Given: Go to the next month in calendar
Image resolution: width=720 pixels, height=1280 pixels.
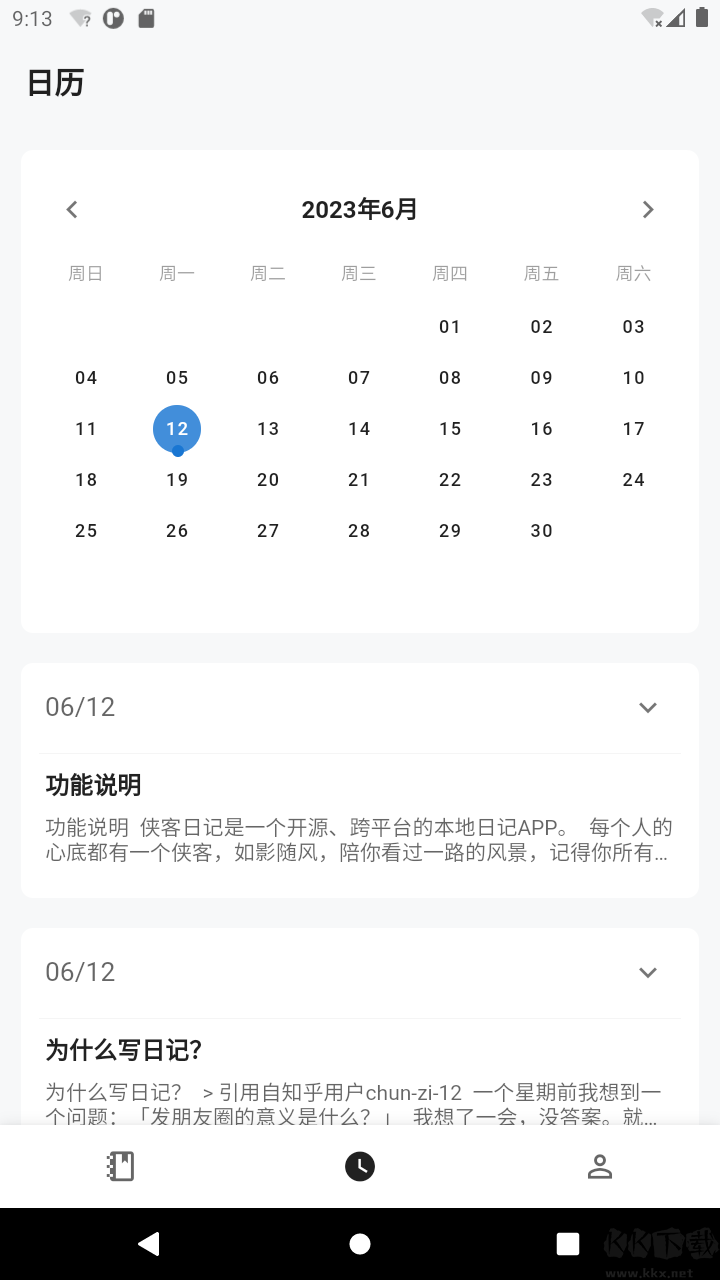Looking at the screenshot, I should (648, 209).
